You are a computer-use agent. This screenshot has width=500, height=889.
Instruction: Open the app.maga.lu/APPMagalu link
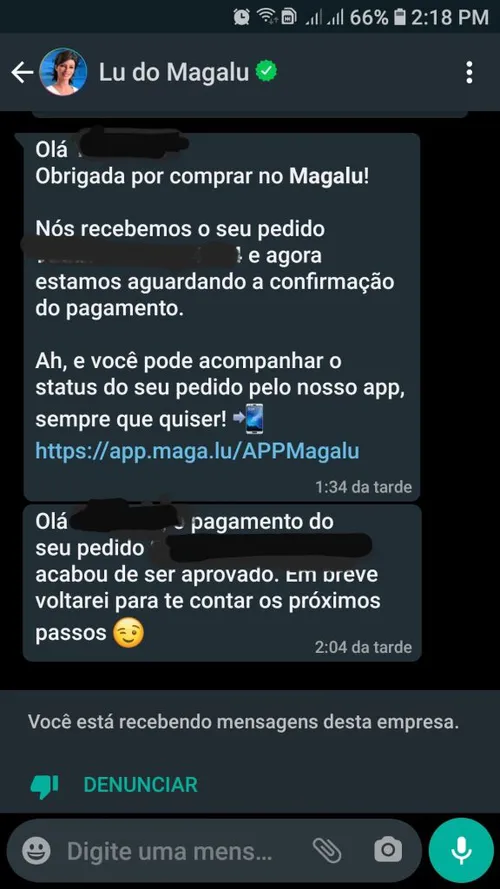tap(197, 451)
